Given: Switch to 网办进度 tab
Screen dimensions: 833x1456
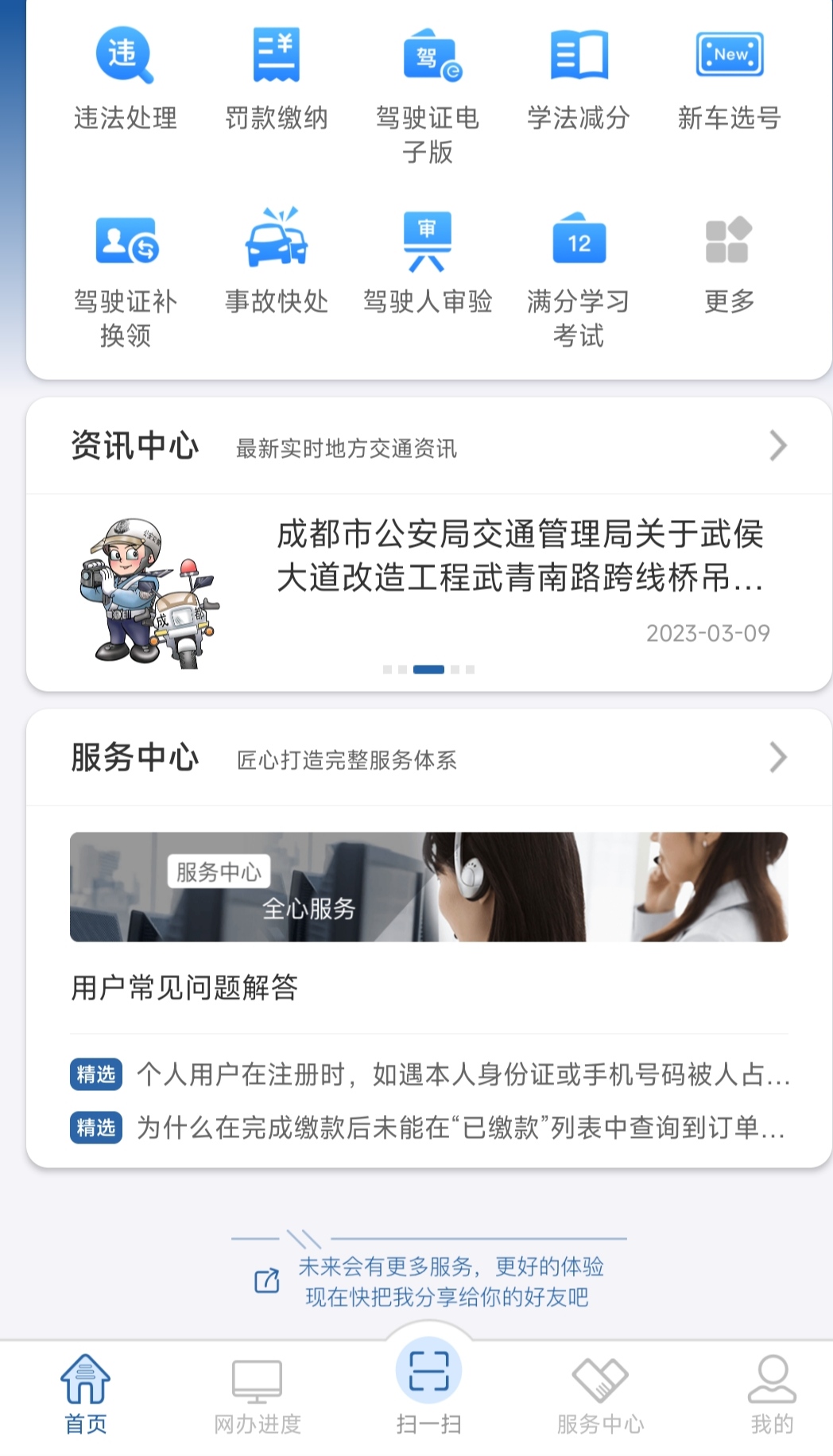Looking at the screenshot, I should [x=257, y=1396].
